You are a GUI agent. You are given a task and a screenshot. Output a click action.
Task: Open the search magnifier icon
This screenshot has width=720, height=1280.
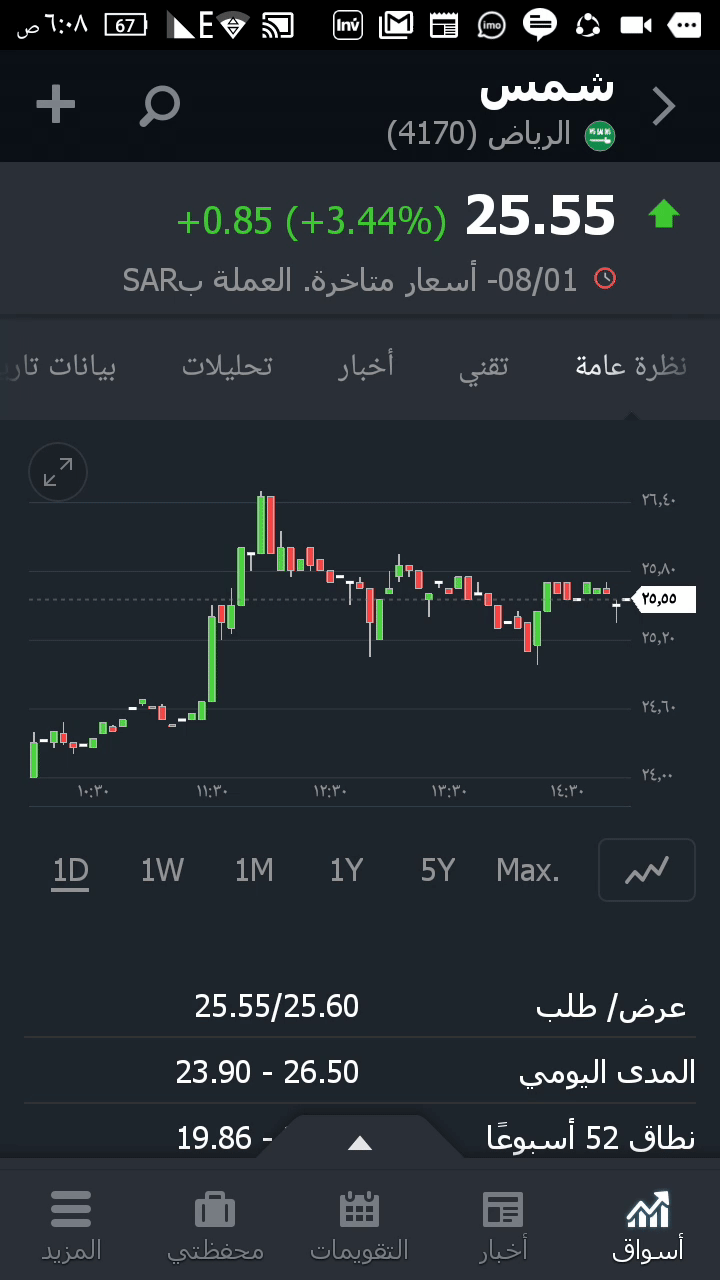tap(159, 106)
